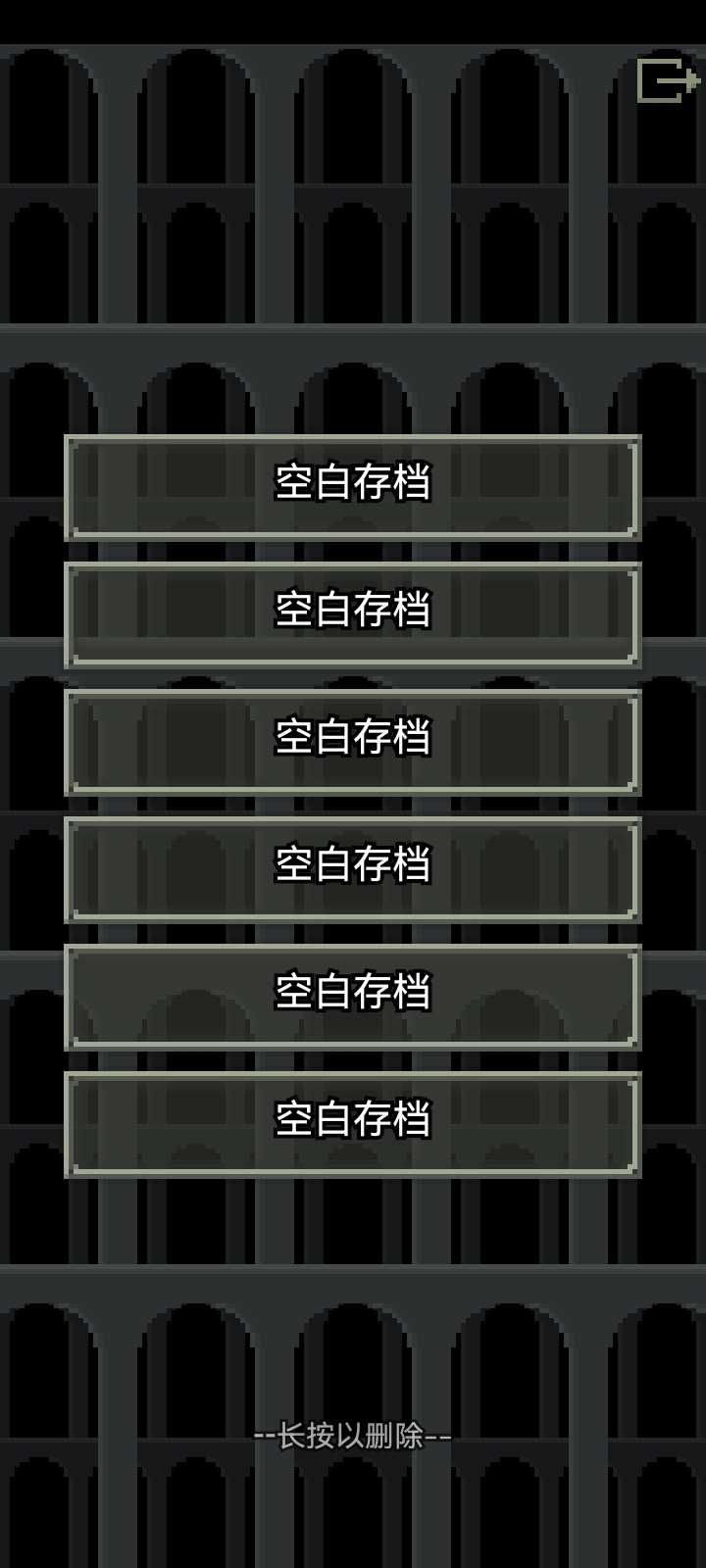Select the sixth 空白存档 save slot
706x1568 pixels.
tap(353, 1124)
